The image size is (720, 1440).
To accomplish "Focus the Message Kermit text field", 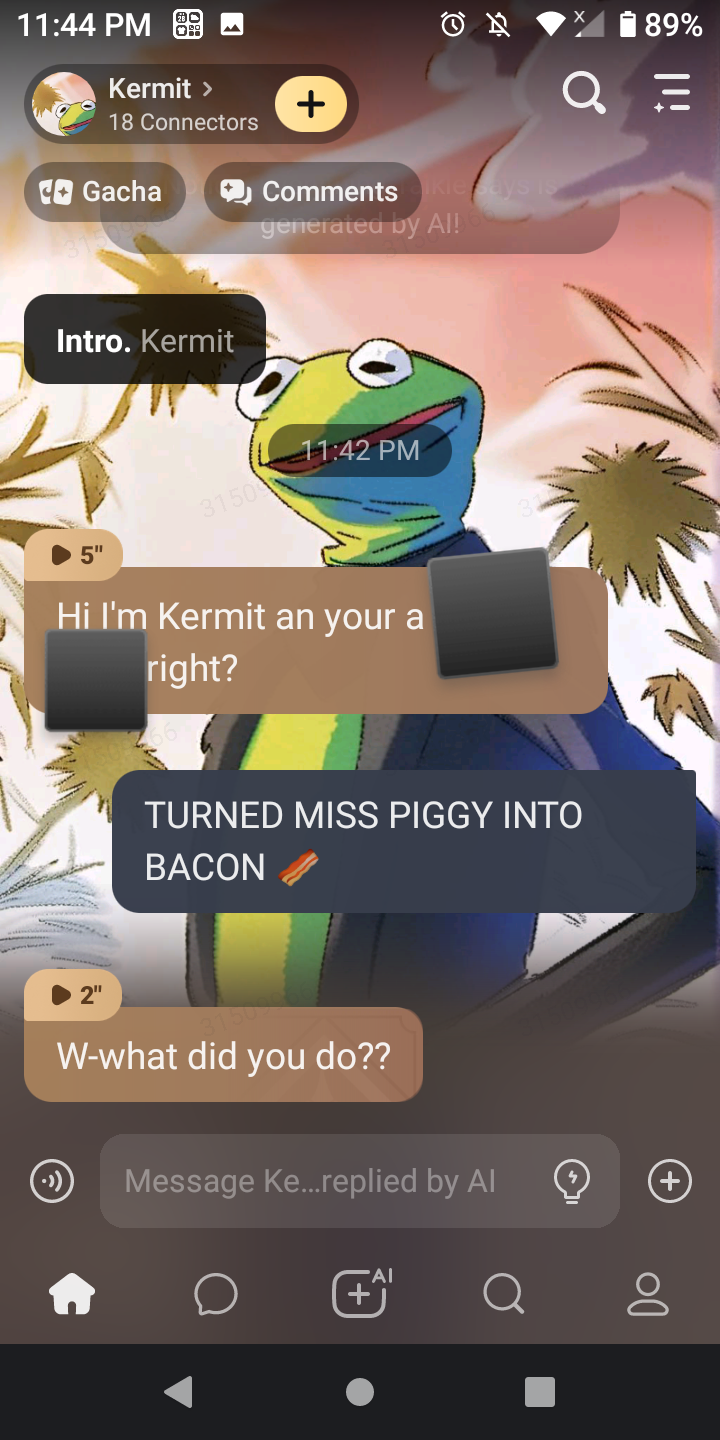I will coord(320,1181).
